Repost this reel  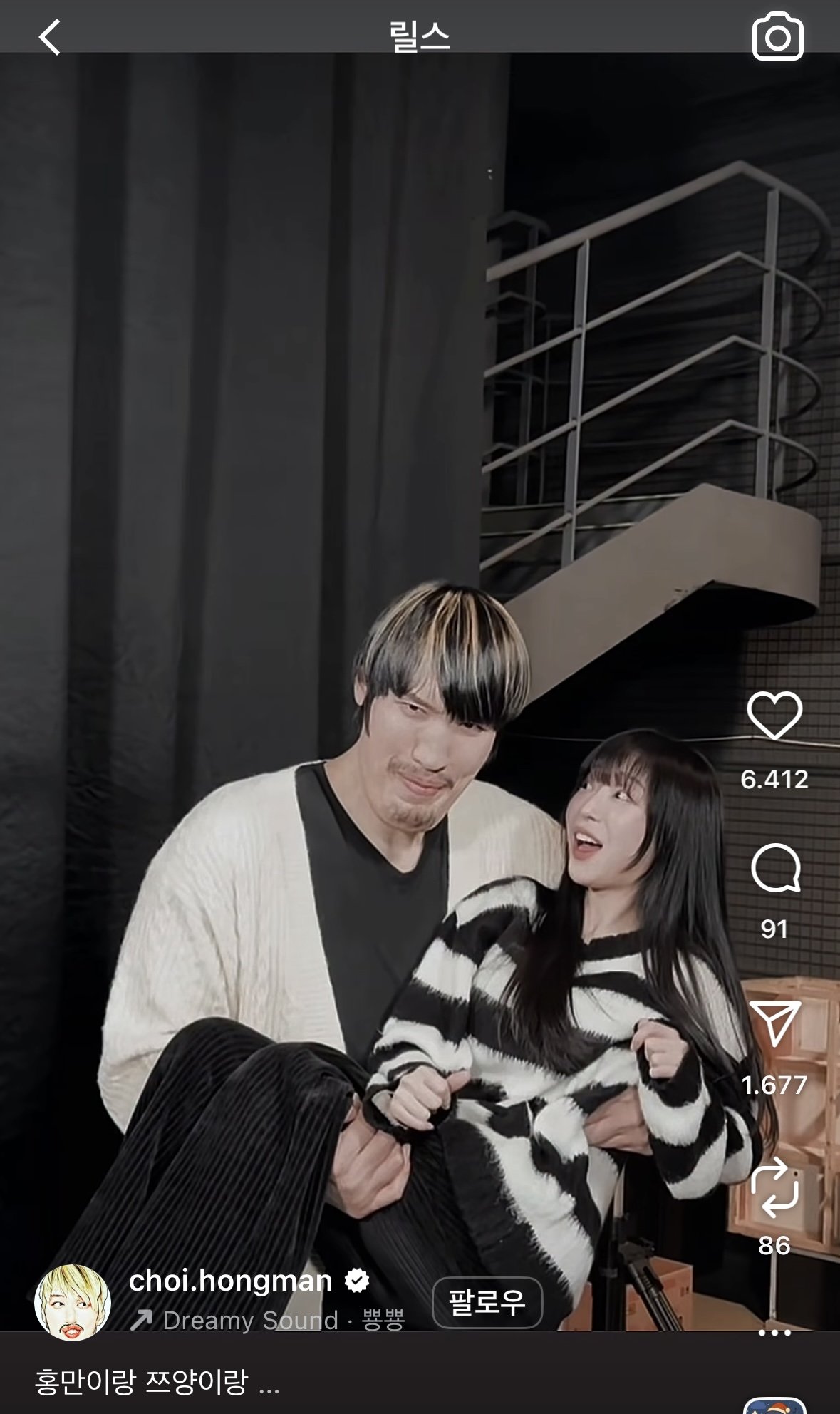pos(774,1187)
